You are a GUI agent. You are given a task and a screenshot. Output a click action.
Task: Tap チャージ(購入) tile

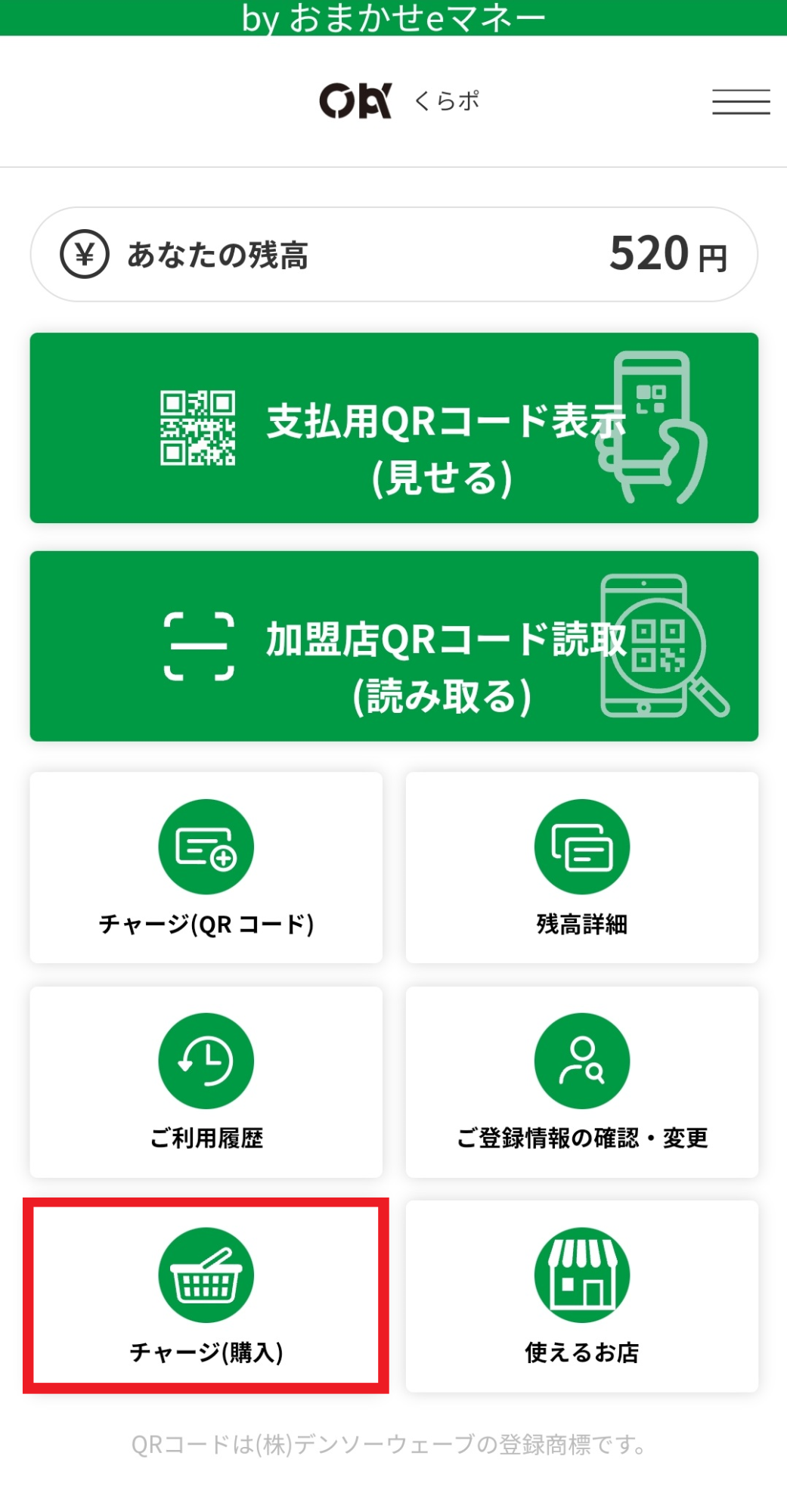click(206, 1296)
